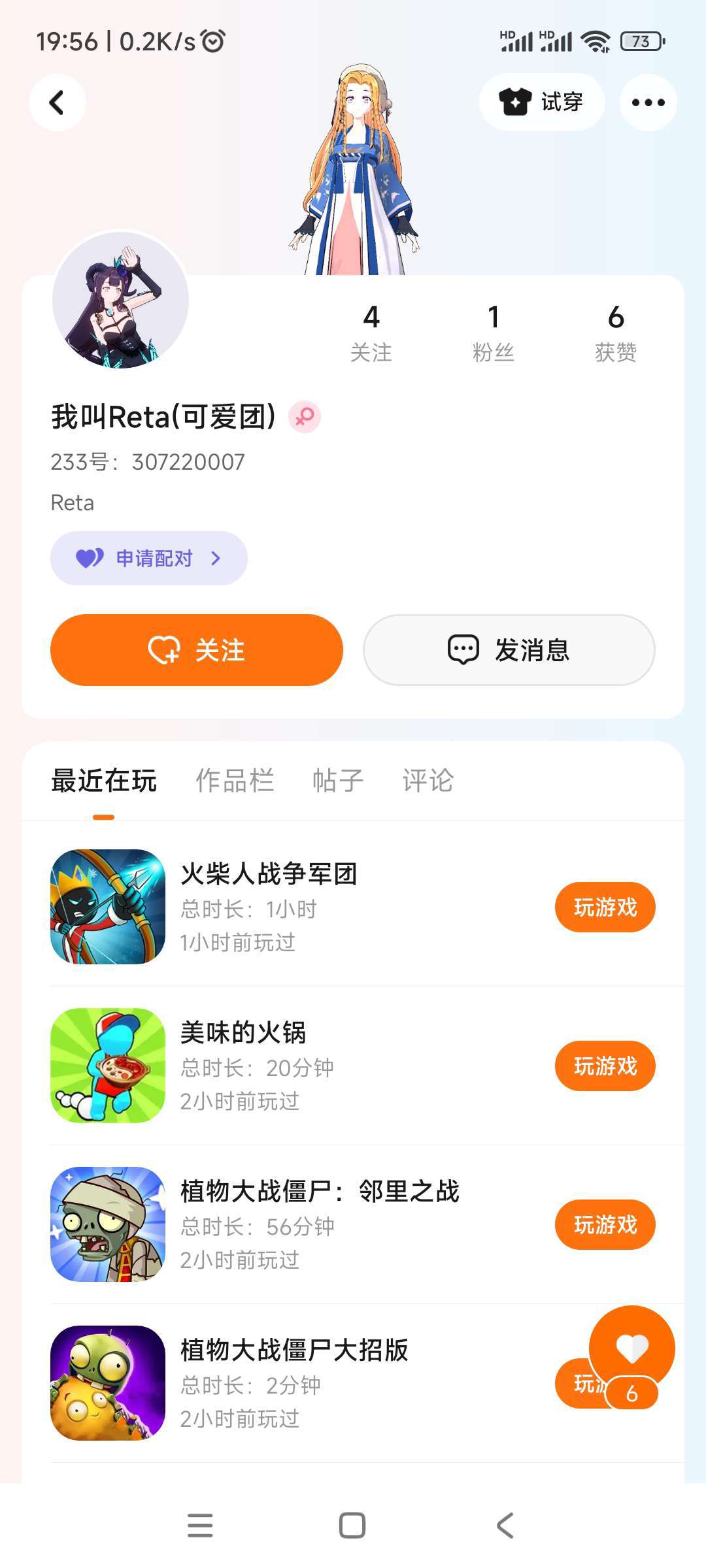Screen dimensions: 706x1568
Task: Follow this user with 关注 button
Action: tap(196, 650)
